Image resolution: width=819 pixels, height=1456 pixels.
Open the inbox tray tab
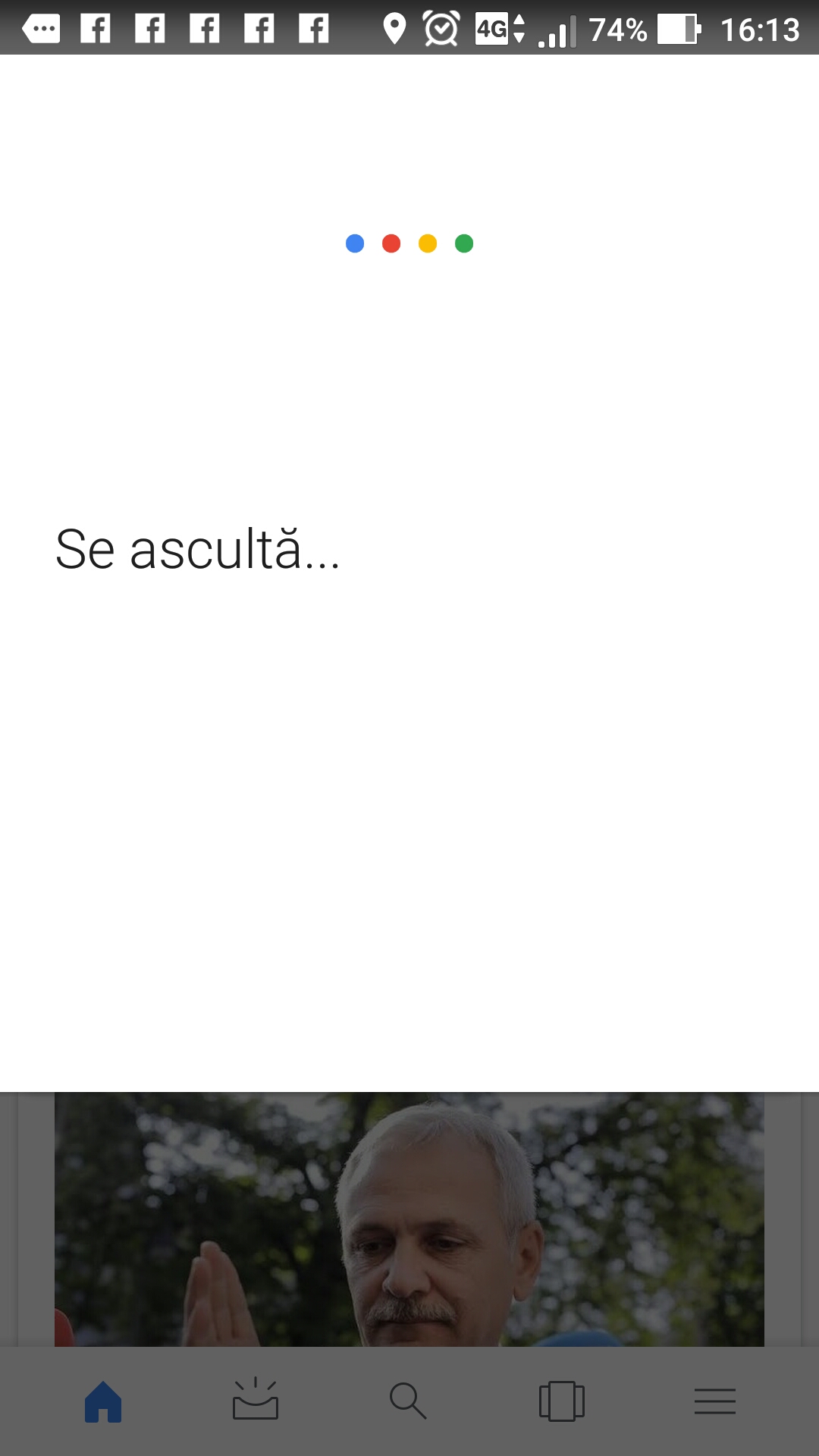[256, 1400]
